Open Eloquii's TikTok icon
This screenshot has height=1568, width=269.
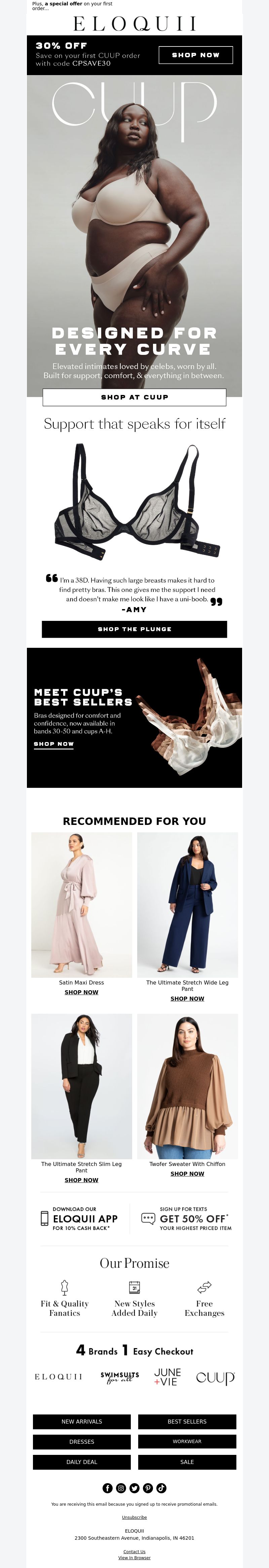coord(161,1488)
